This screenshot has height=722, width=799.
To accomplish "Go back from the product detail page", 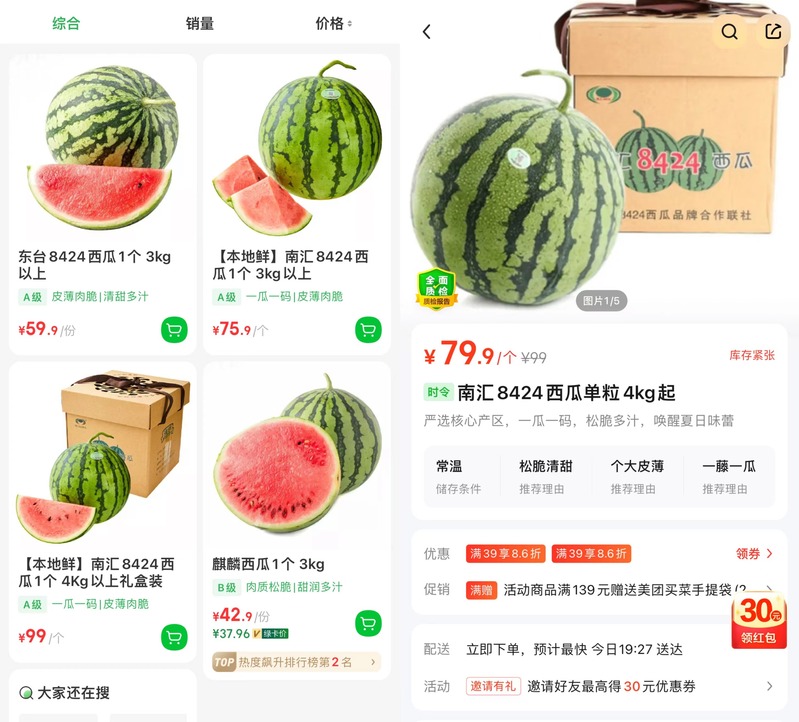I will (x=427, y=32).
